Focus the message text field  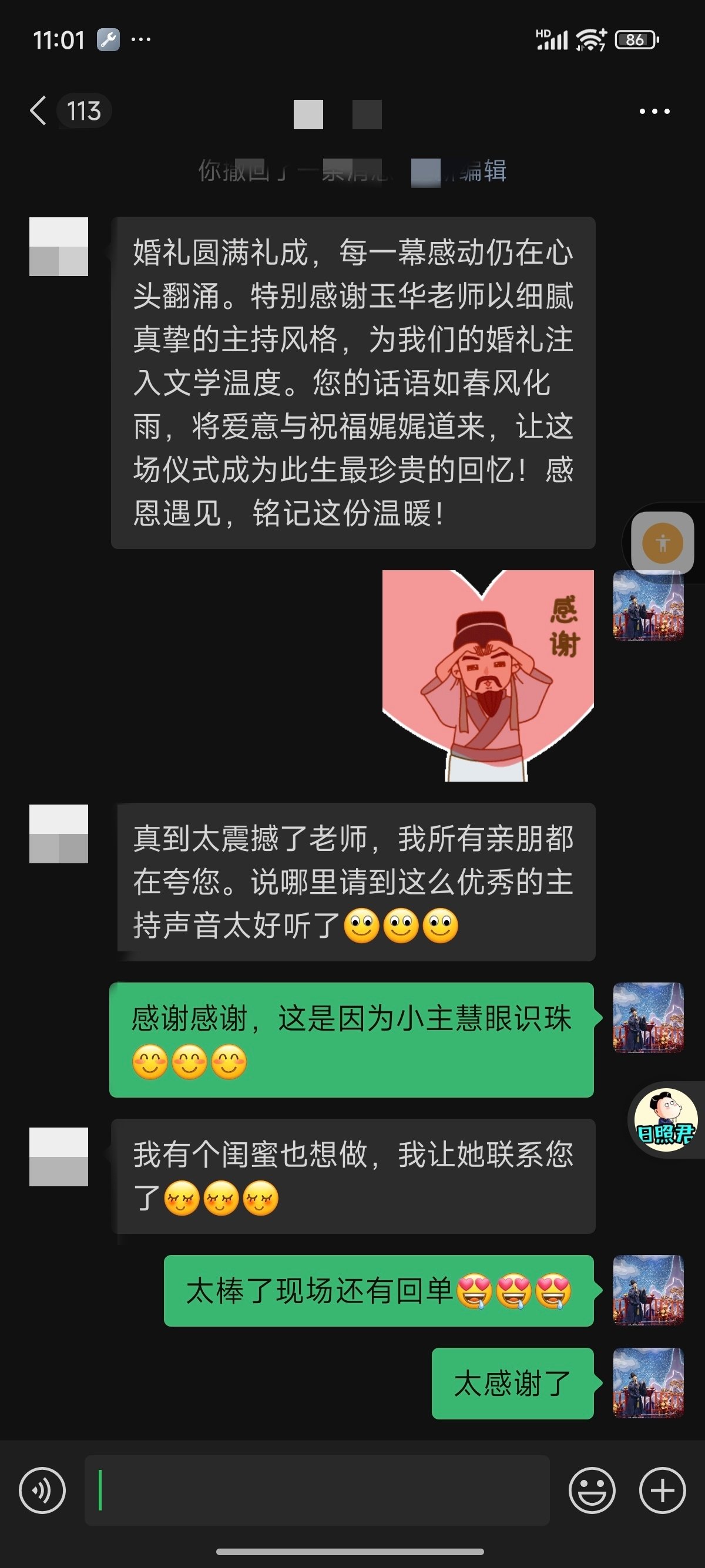coord(317,1490)
